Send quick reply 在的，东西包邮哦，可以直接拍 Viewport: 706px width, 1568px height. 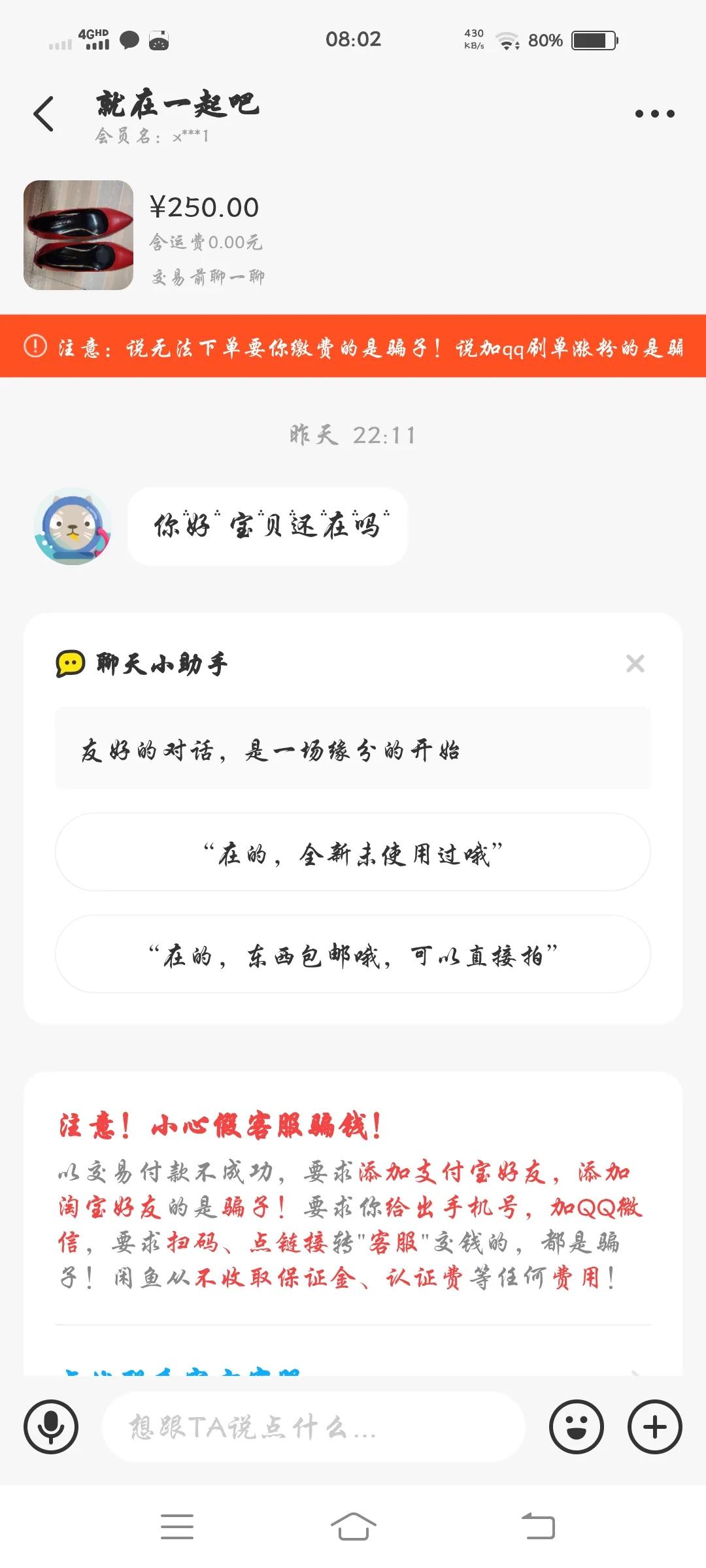click(353, 955)
